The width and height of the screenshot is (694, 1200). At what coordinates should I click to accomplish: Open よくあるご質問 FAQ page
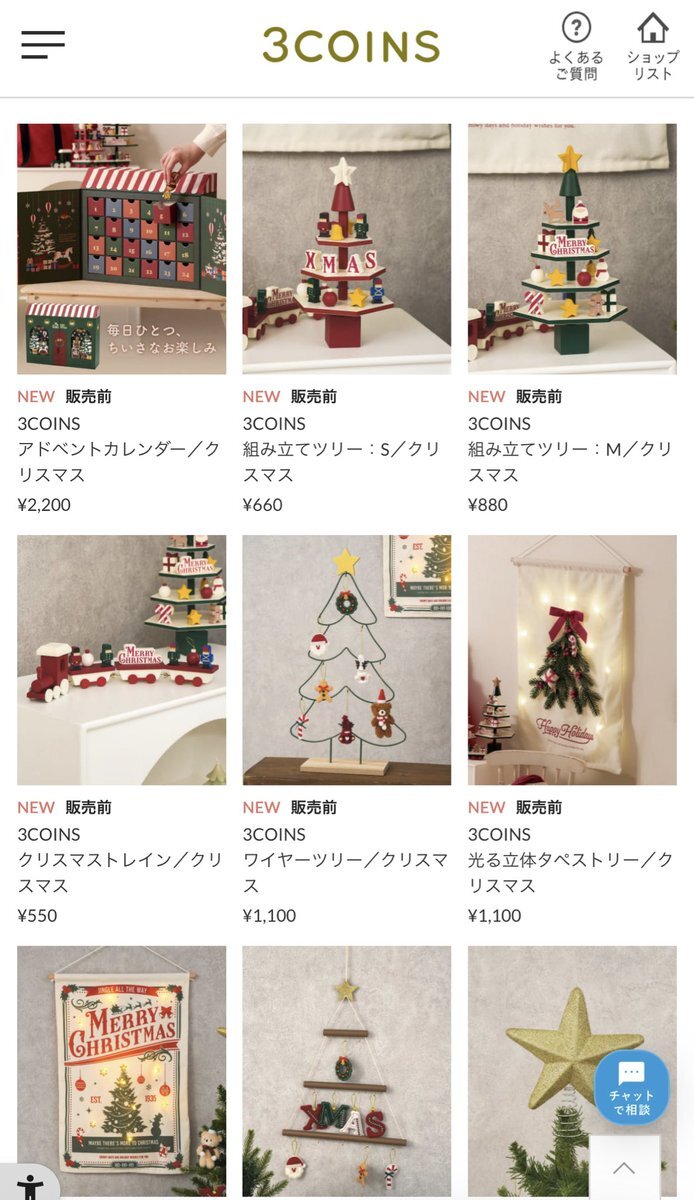tap(576, 46)
